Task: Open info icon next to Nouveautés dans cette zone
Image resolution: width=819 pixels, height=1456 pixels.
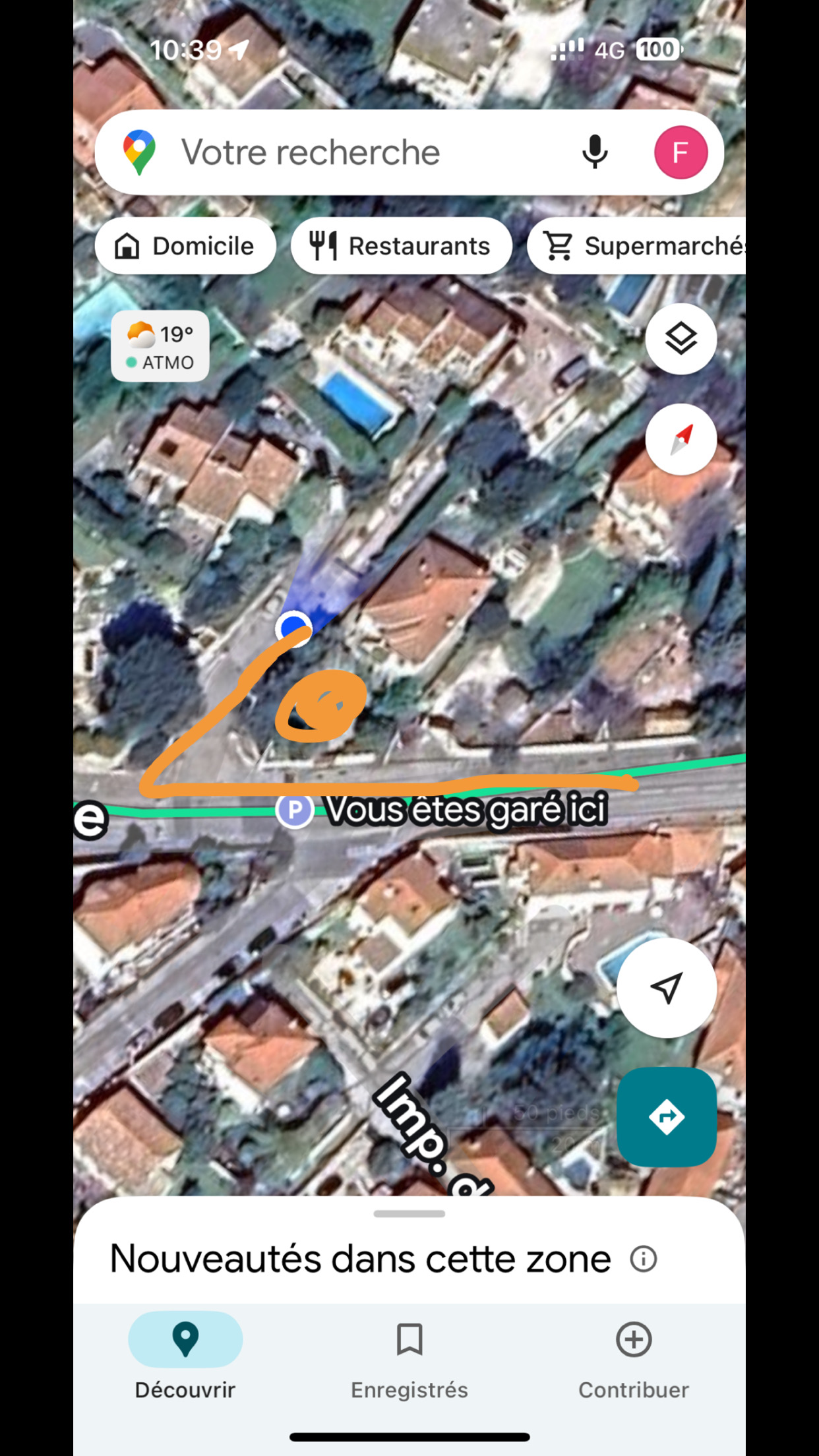Action: coord(643,1259)
